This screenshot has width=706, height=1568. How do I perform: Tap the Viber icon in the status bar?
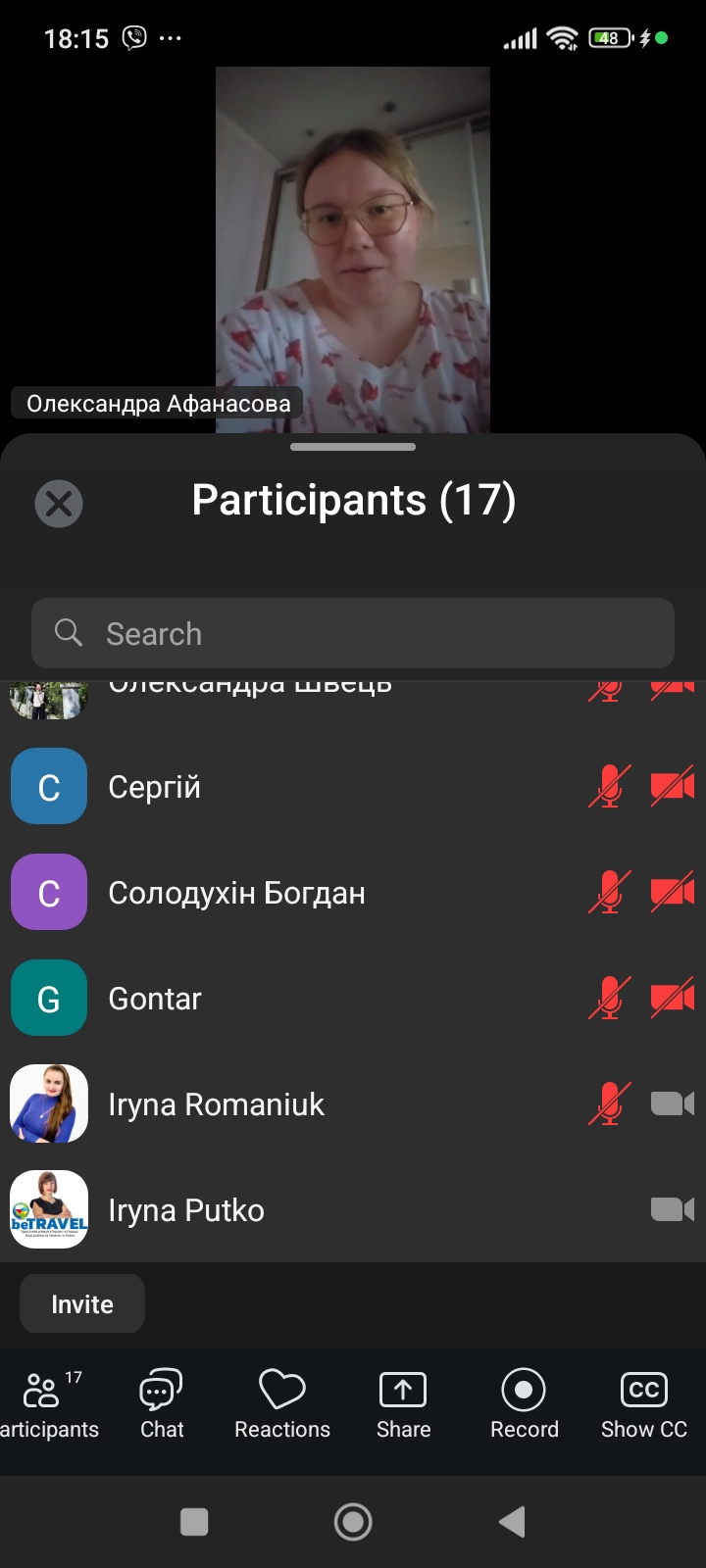133,37
